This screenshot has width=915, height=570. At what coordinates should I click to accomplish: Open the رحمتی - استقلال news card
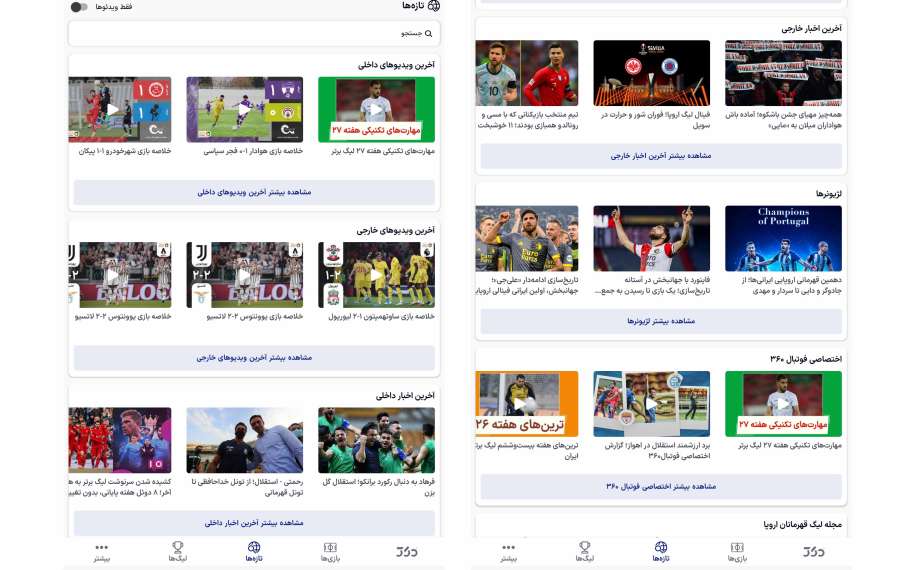click(244, 440)
